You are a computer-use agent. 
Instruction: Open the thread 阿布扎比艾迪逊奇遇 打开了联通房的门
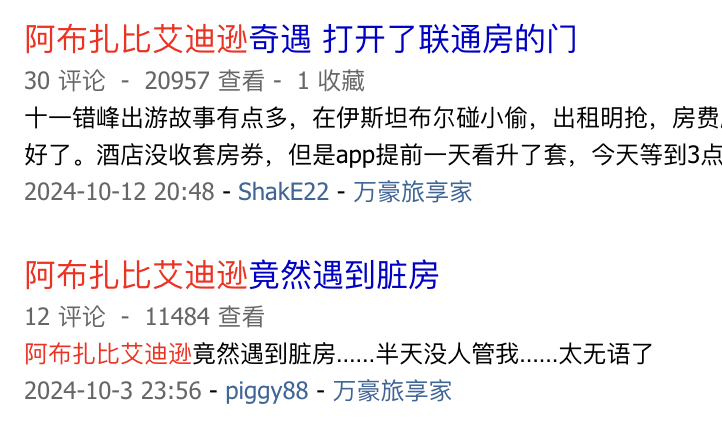(x=300, y=40)
